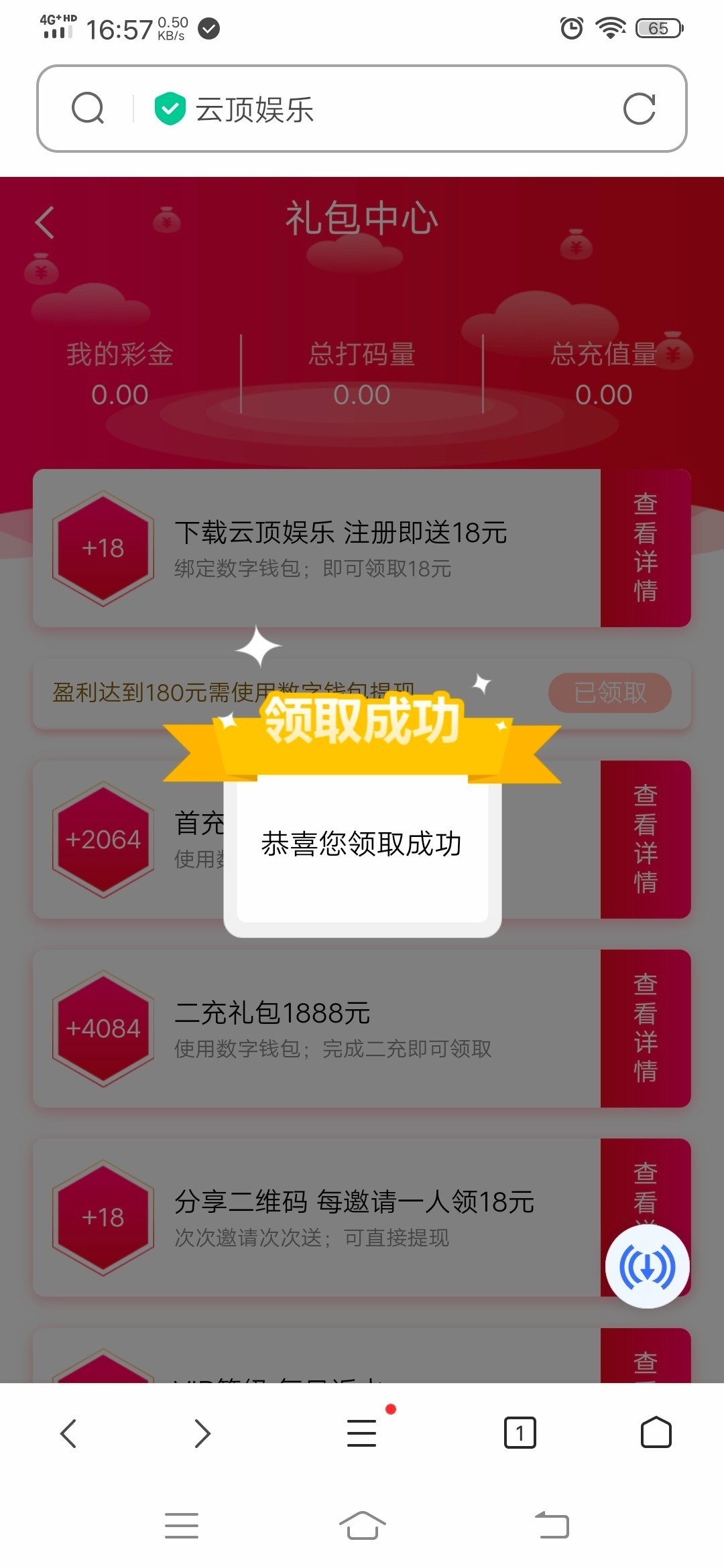The width and height of the screenshot is (724, 1568).
Task: Go forward in browser toolbar
Action: click(202, 1433)
